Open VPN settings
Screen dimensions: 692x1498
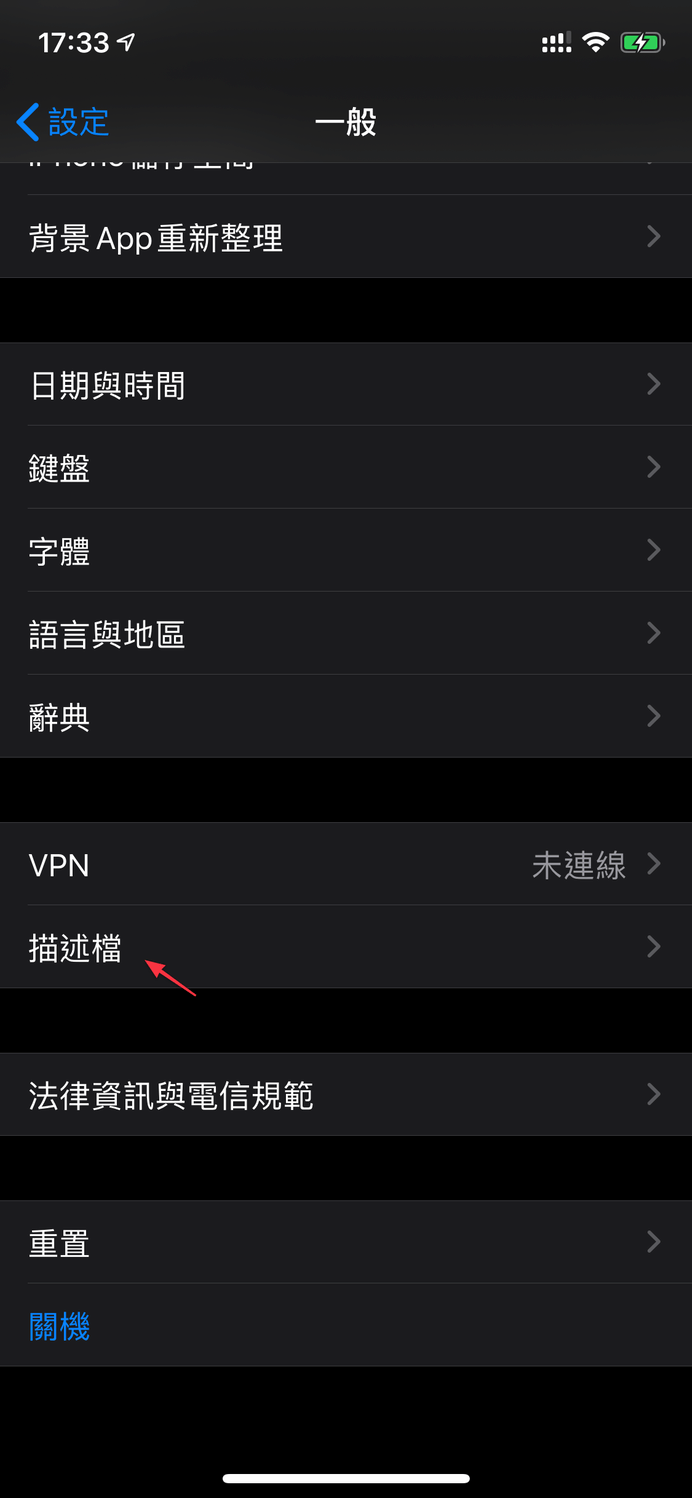point(346,864)
